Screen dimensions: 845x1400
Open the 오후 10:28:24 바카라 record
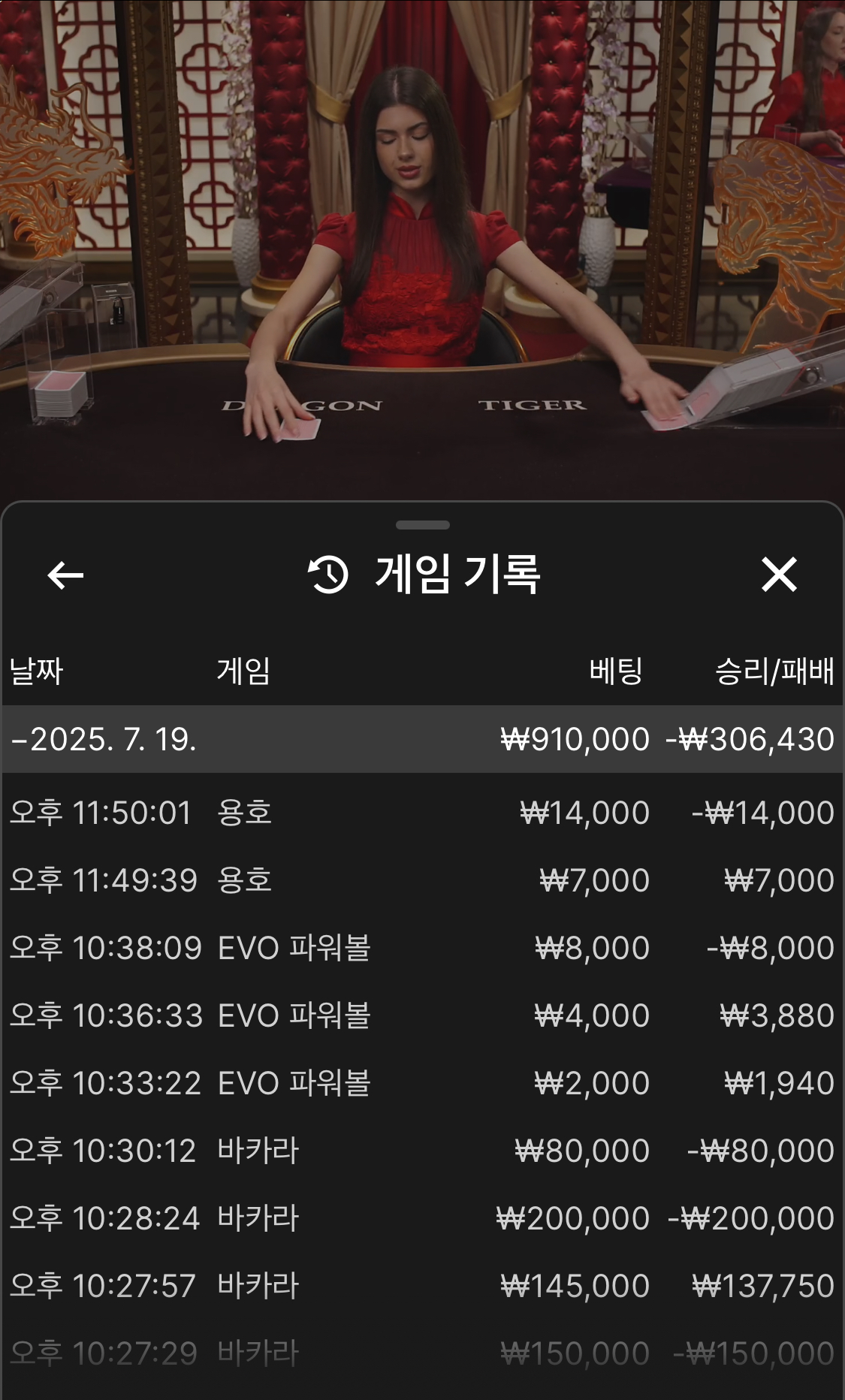tap(421, 1218)
